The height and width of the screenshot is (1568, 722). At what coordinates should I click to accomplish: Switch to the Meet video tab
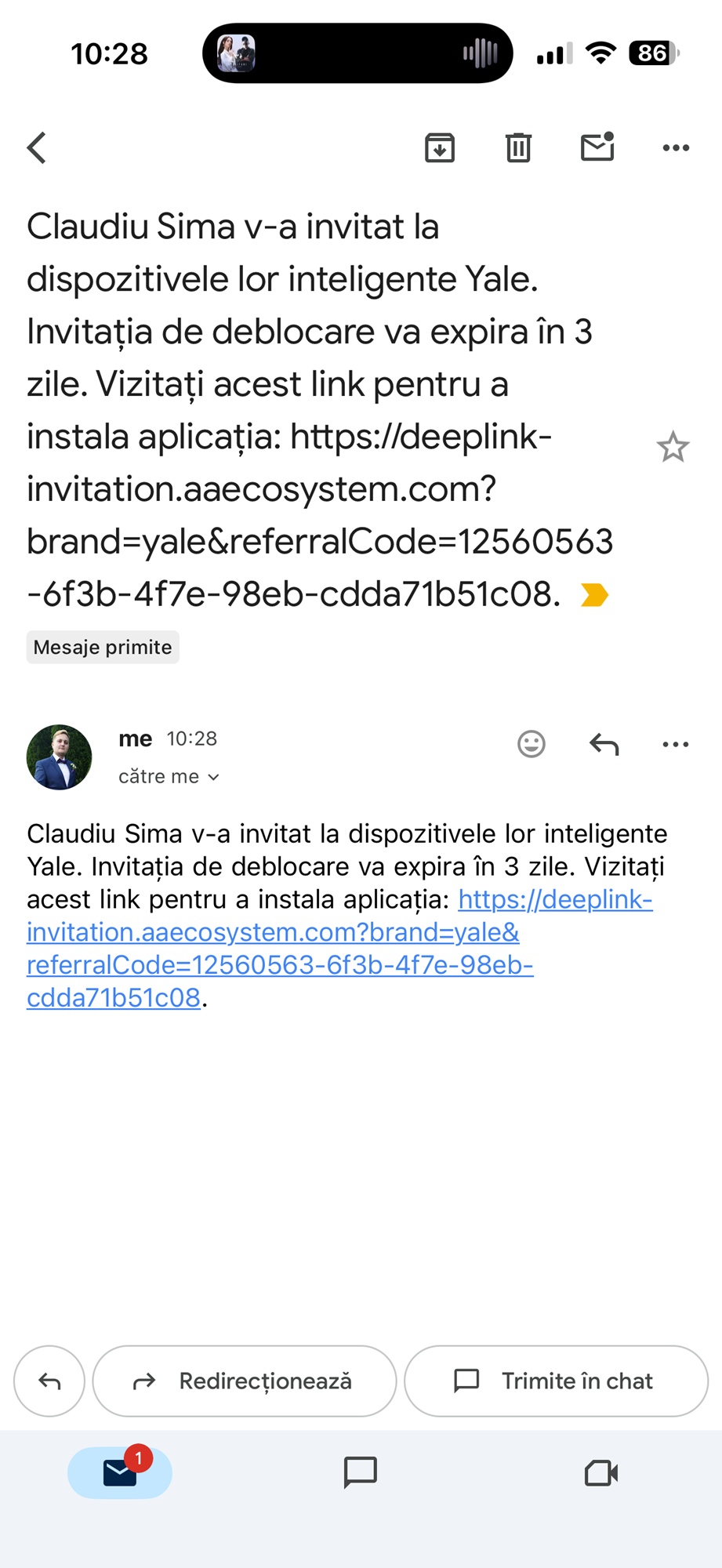point(601,1473)
